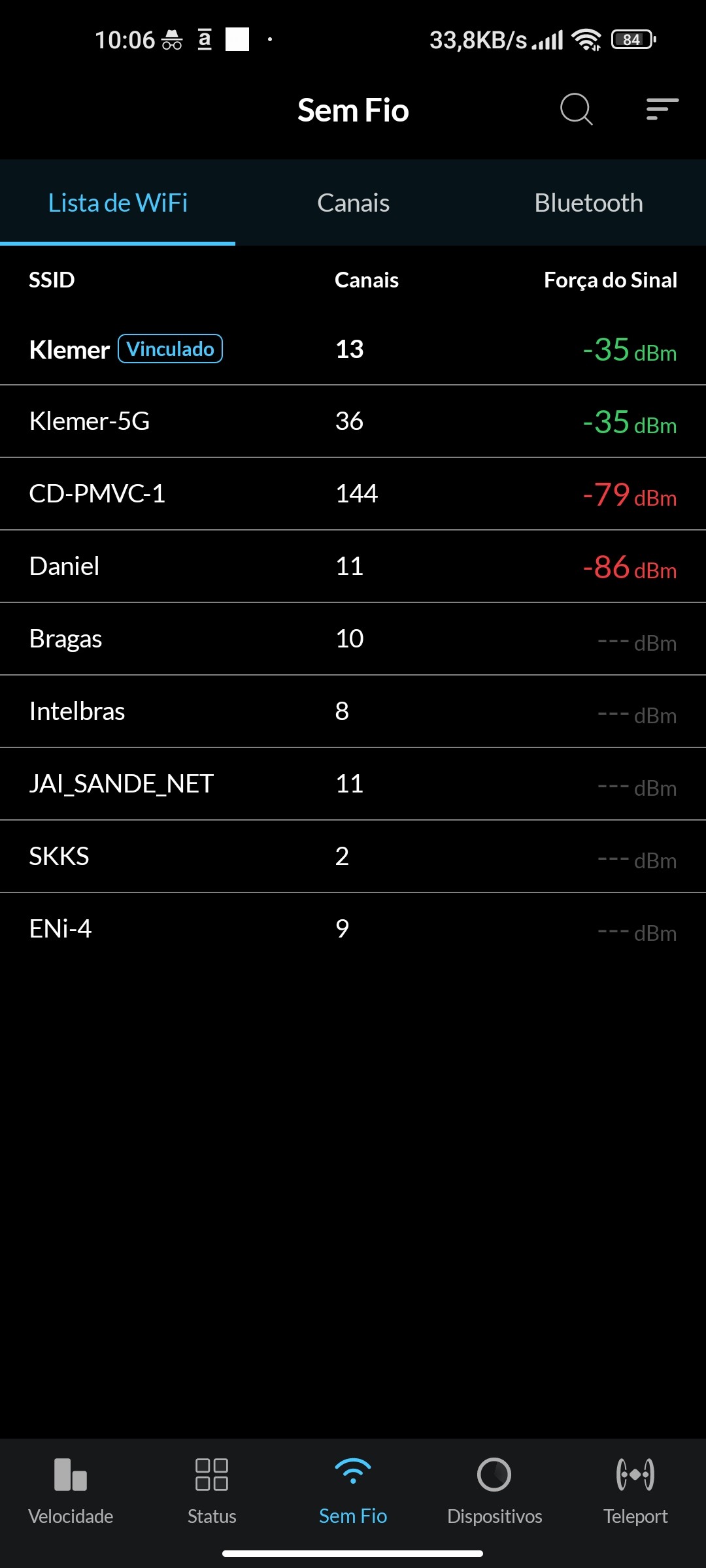Open the Klemer network marked Vinculado
Viewport: 706px width, 1568px height.
pyautogui.click(x=353, y=350)
